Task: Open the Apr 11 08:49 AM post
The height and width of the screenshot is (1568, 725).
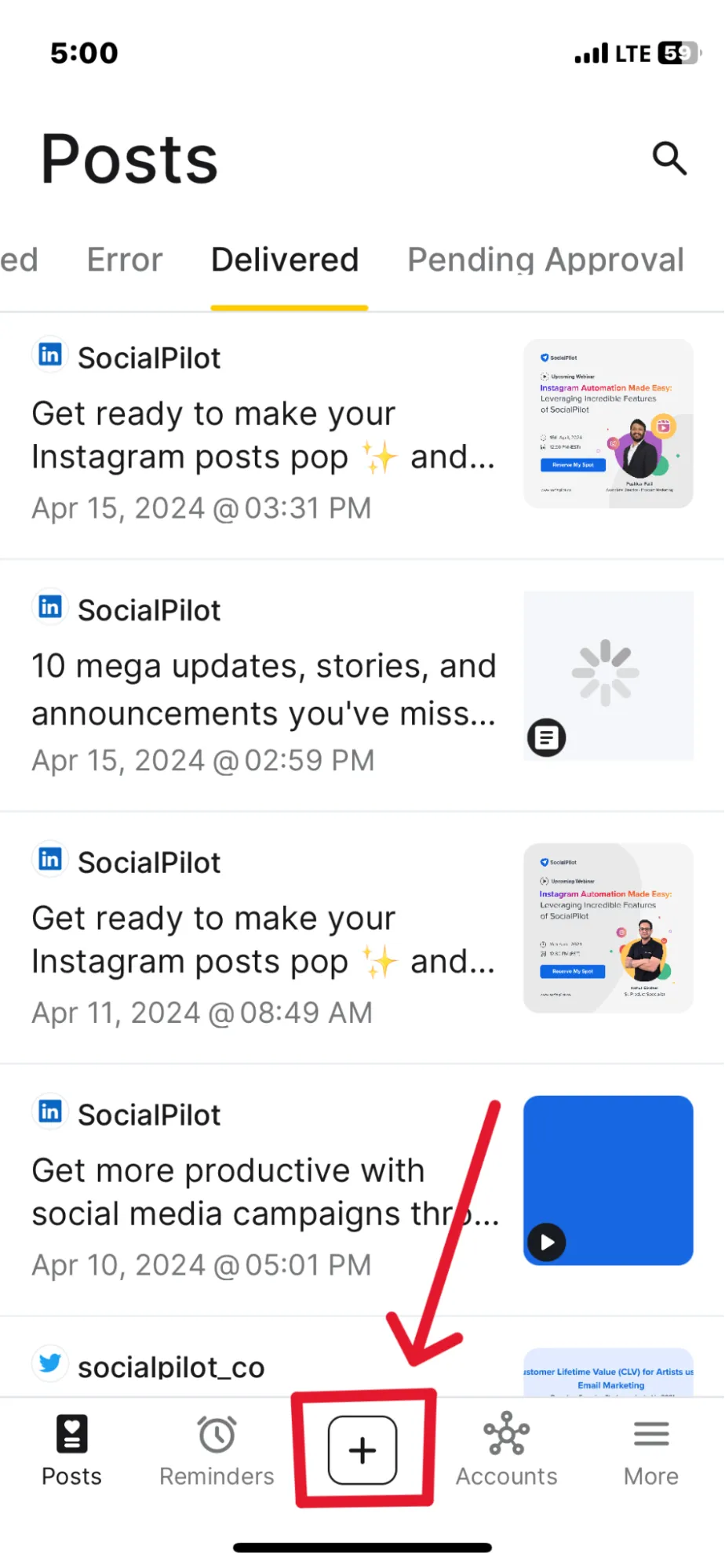Action: point(263,940)
